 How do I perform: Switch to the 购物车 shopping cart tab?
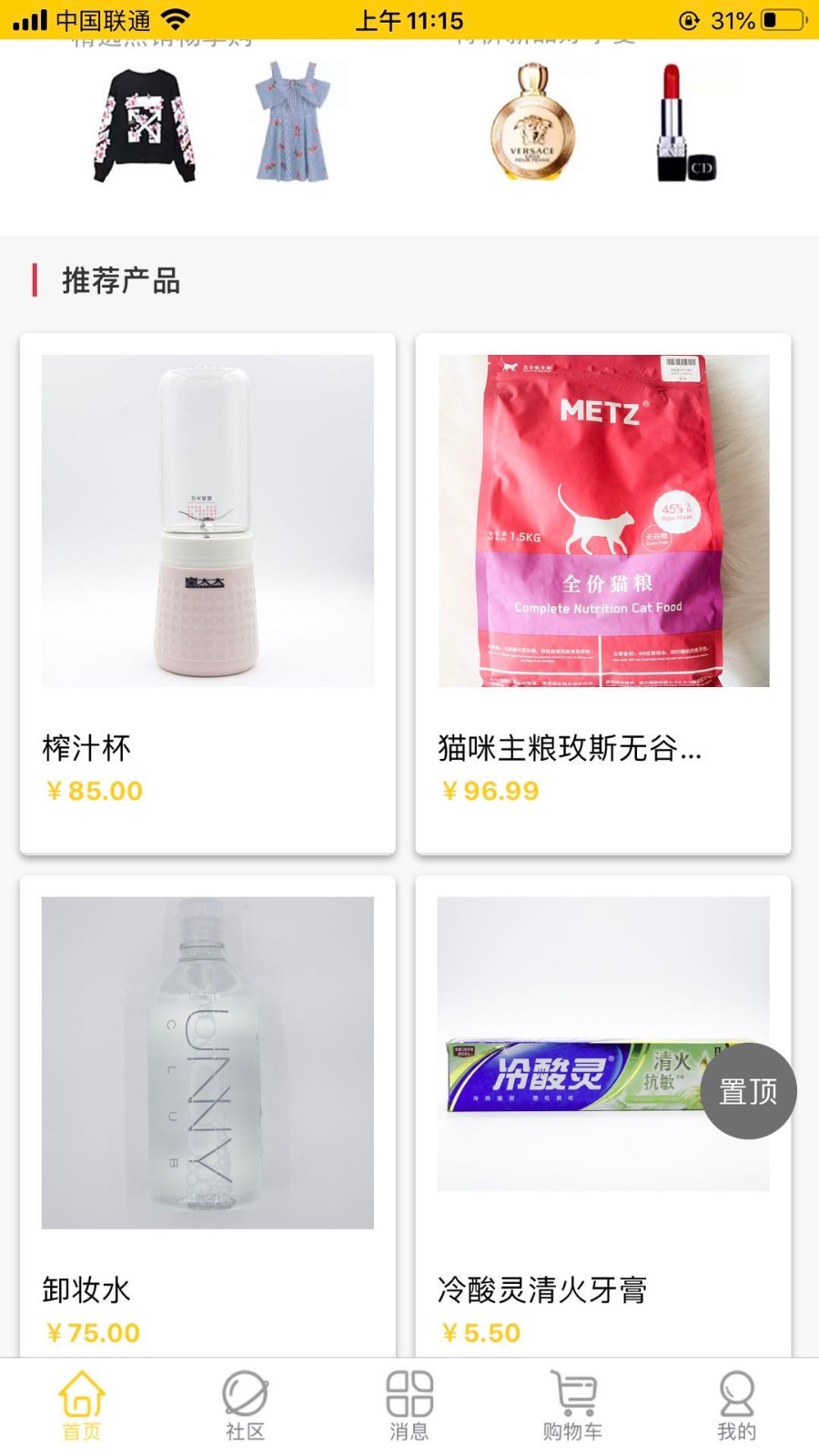[572, 1406]
